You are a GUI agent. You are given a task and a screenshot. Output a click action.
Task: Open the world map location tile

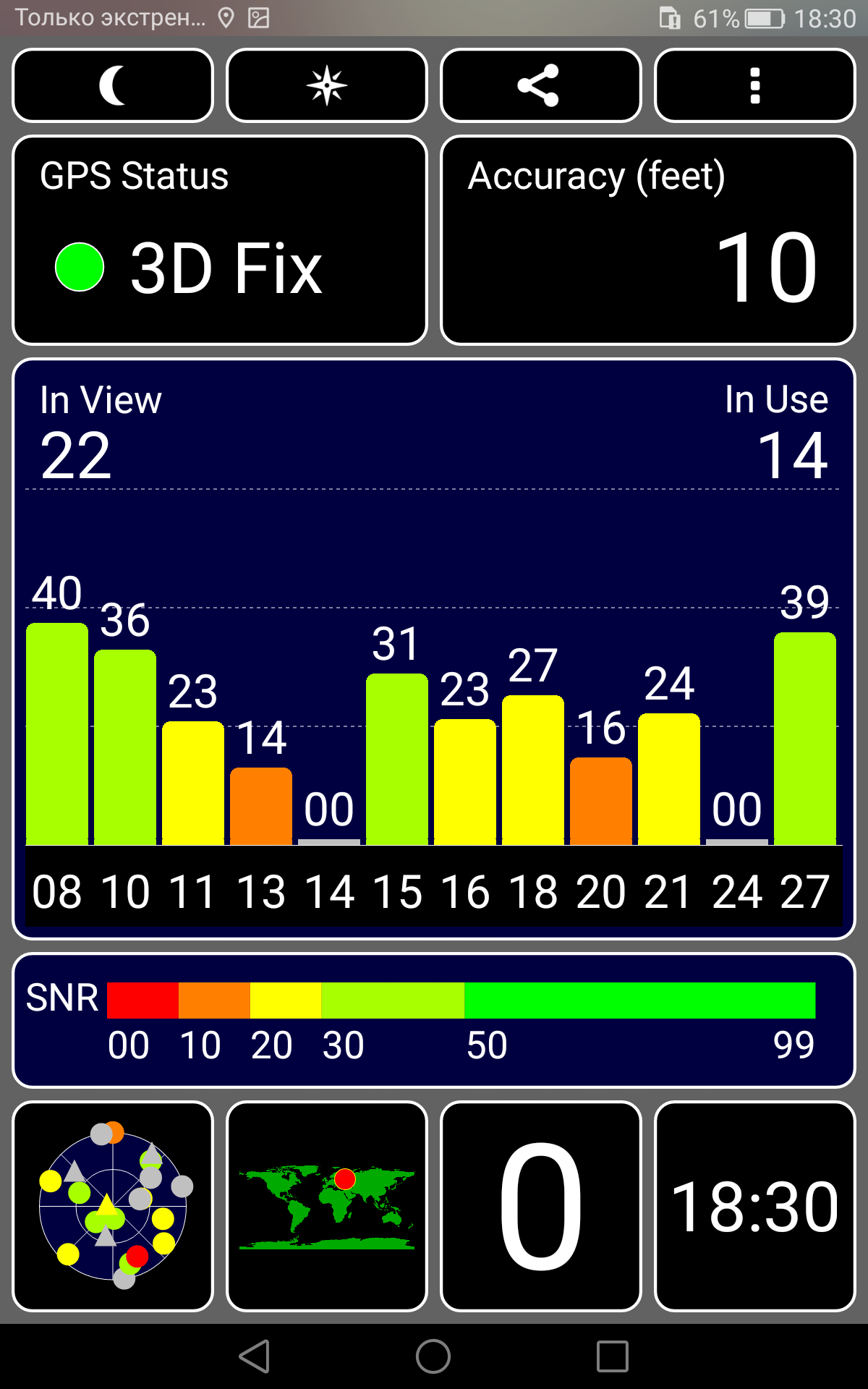point(327,1206)
